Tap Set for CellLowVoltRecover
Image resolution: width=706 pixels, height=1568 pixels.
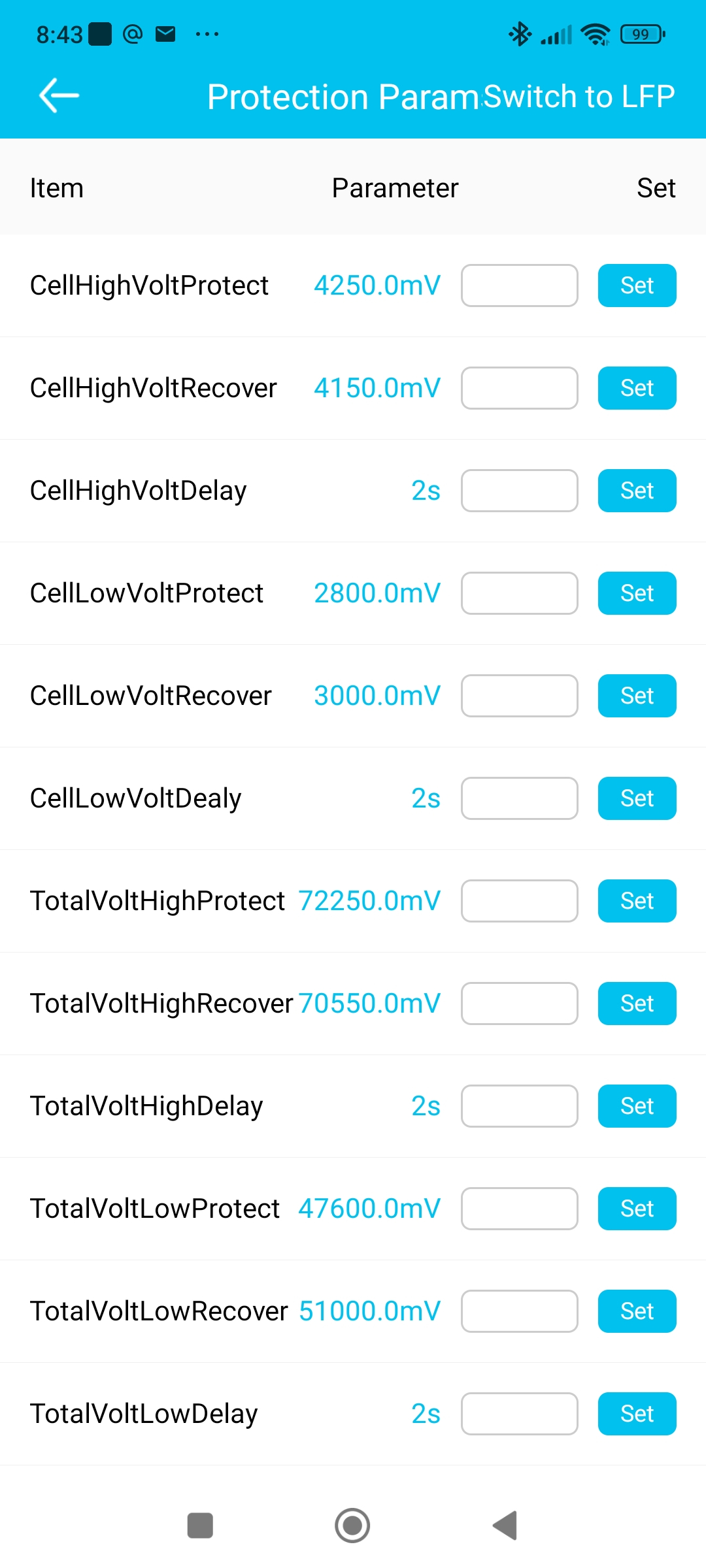point(637,696)
